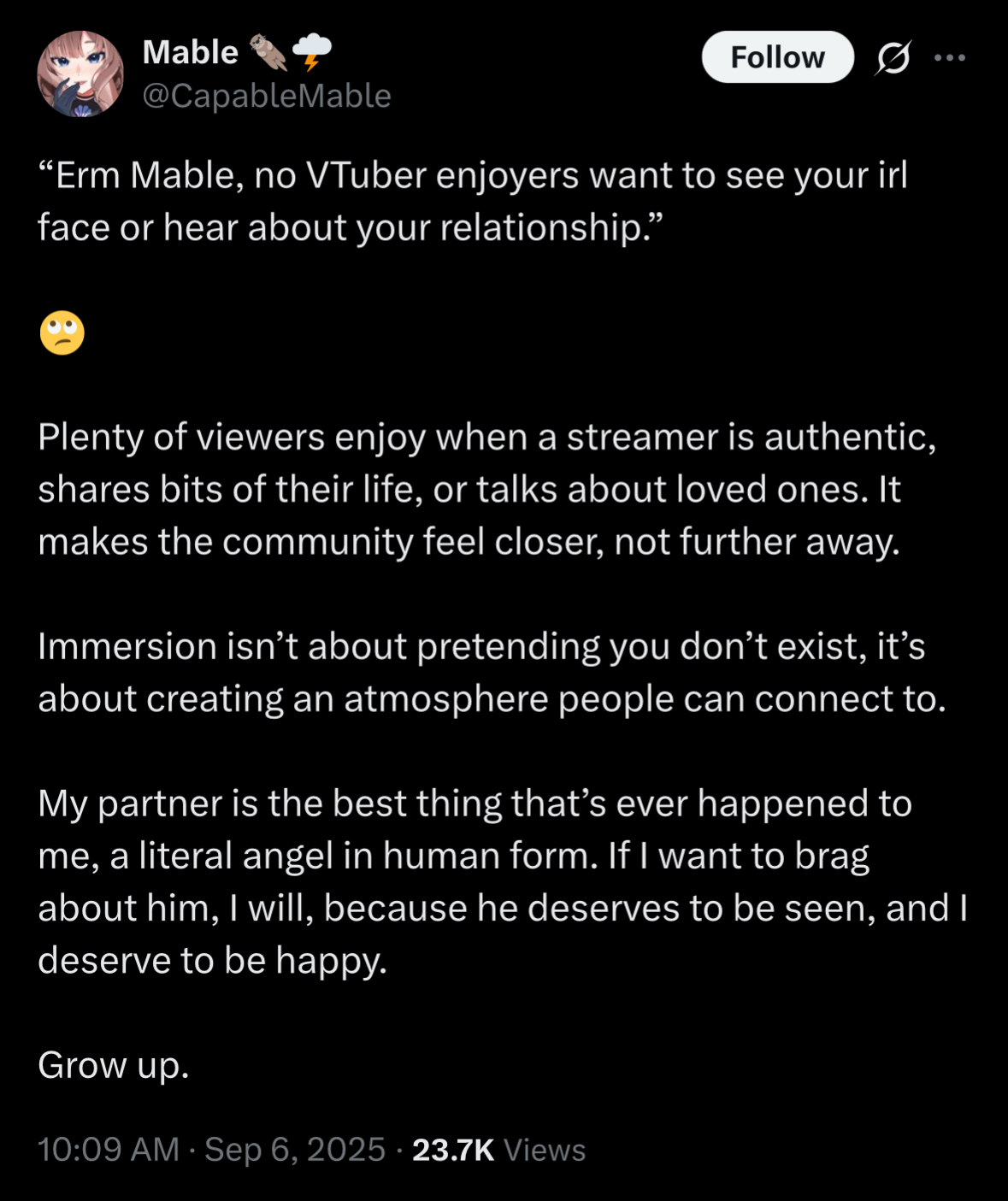Open the Grok icon beside Follow
1008x1201 pixels.
[893, 58]
